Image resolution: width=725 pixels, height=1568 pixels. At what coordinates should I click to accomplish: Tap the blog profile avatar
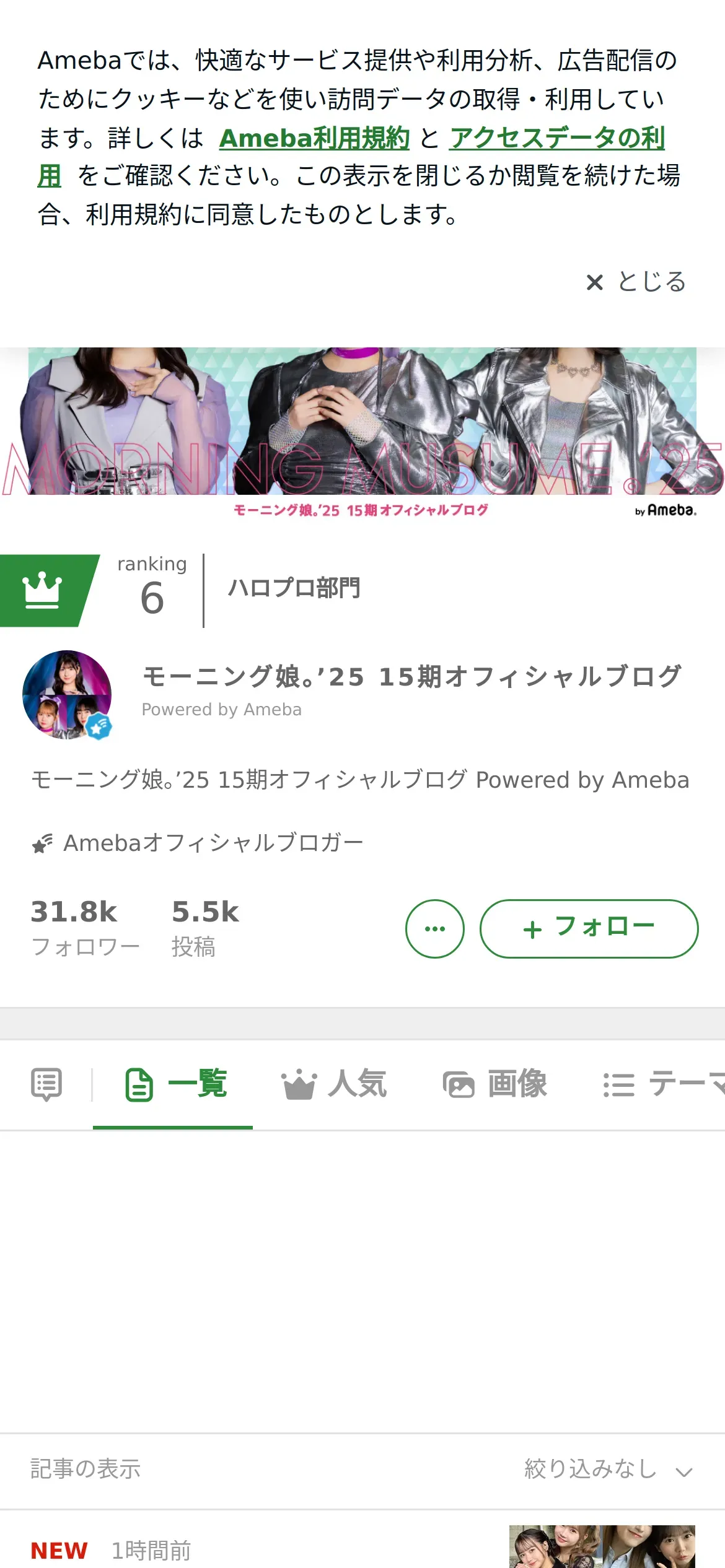click(x=67, y=694)
